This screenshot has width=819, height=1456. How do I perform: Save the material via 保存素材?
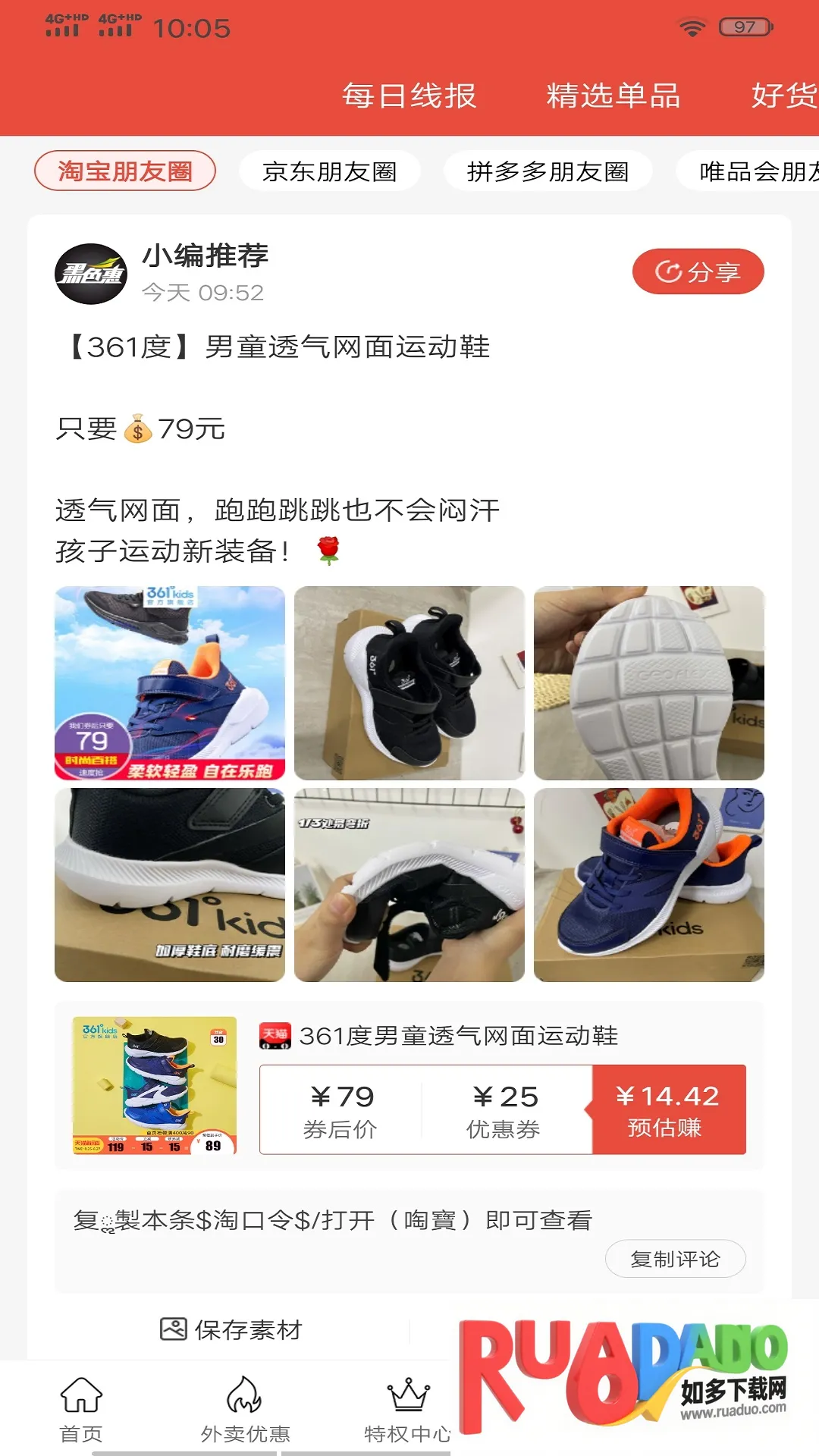[231, 1329]
